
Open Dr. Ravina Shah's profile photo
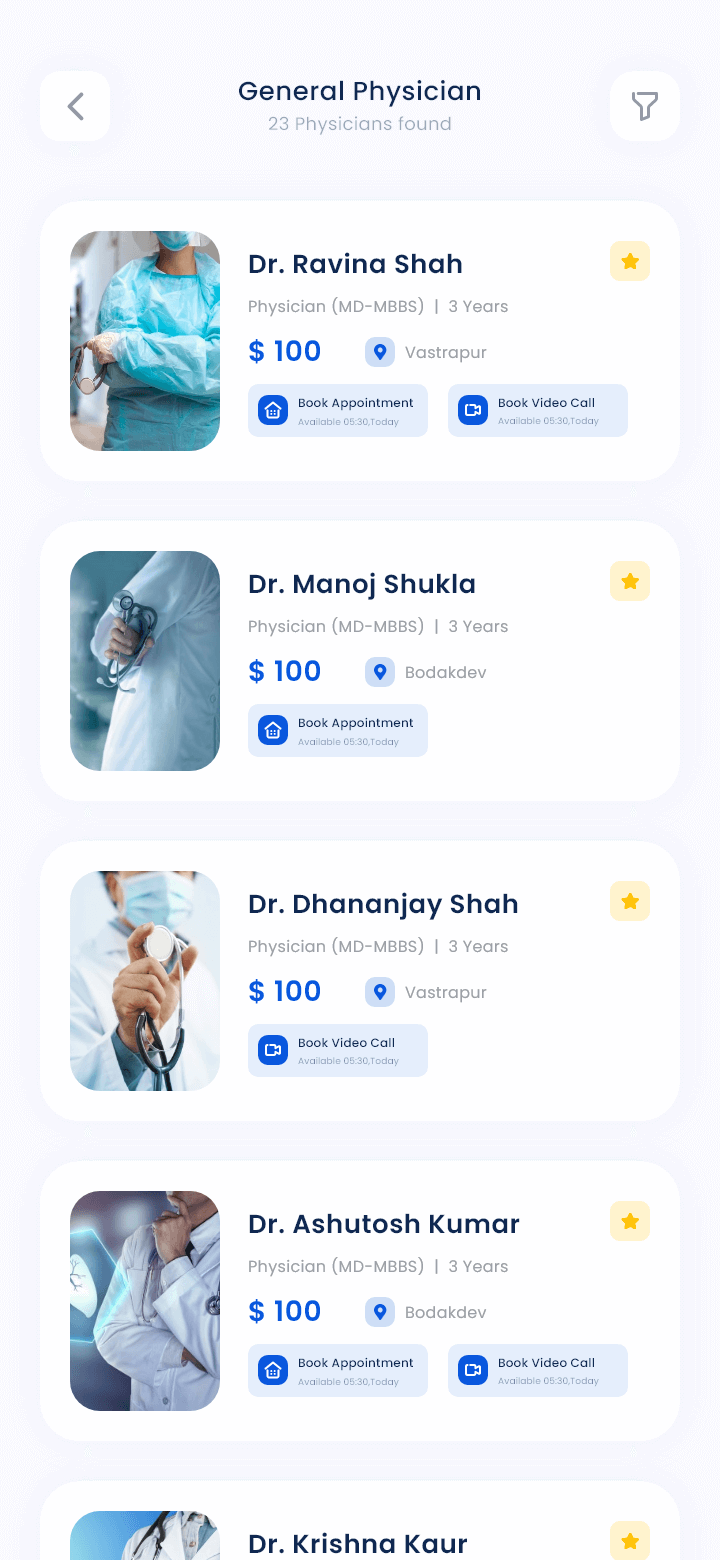[x=145, y=341]
